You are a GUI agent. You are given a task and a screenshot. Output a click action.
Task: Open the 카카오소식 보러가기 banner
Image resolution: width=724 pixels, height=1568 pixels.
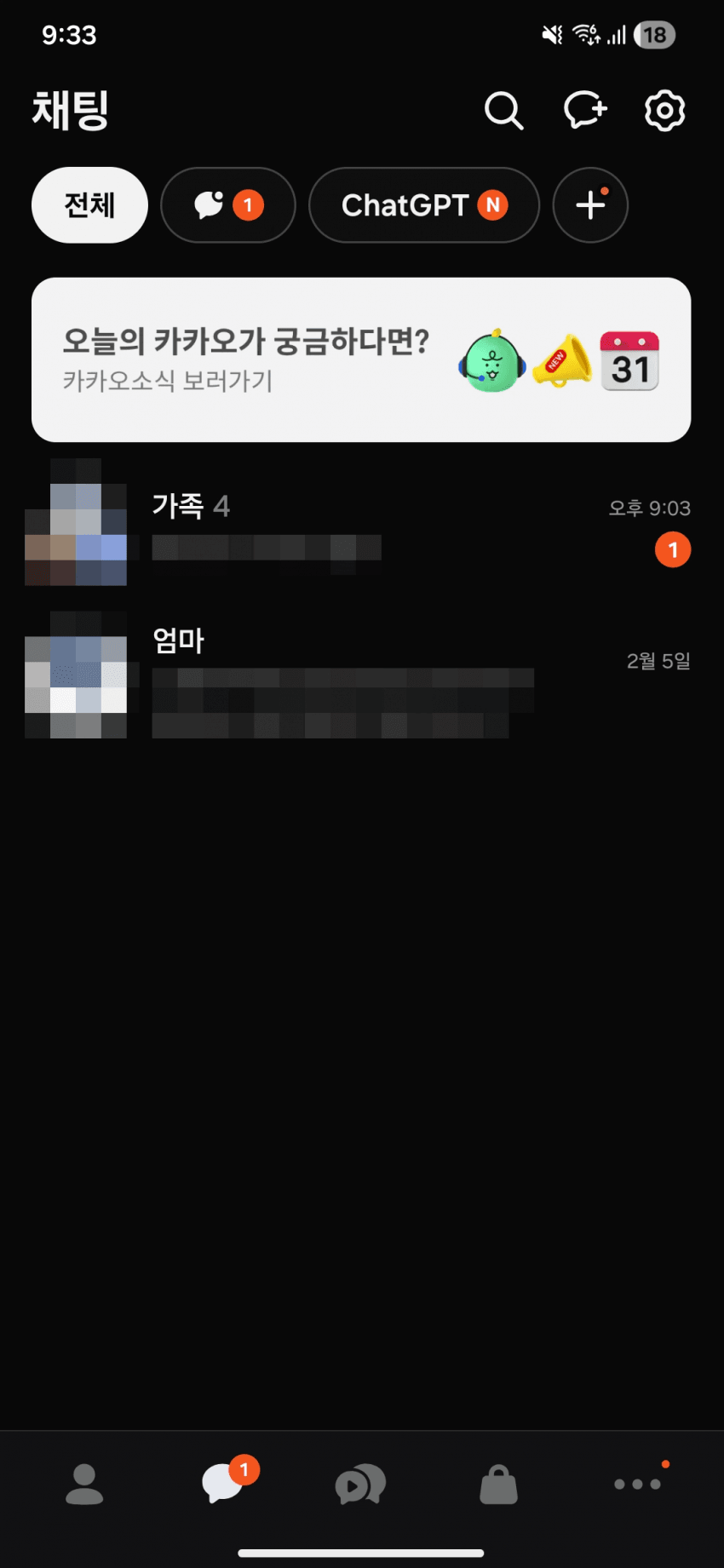(361, 359)
